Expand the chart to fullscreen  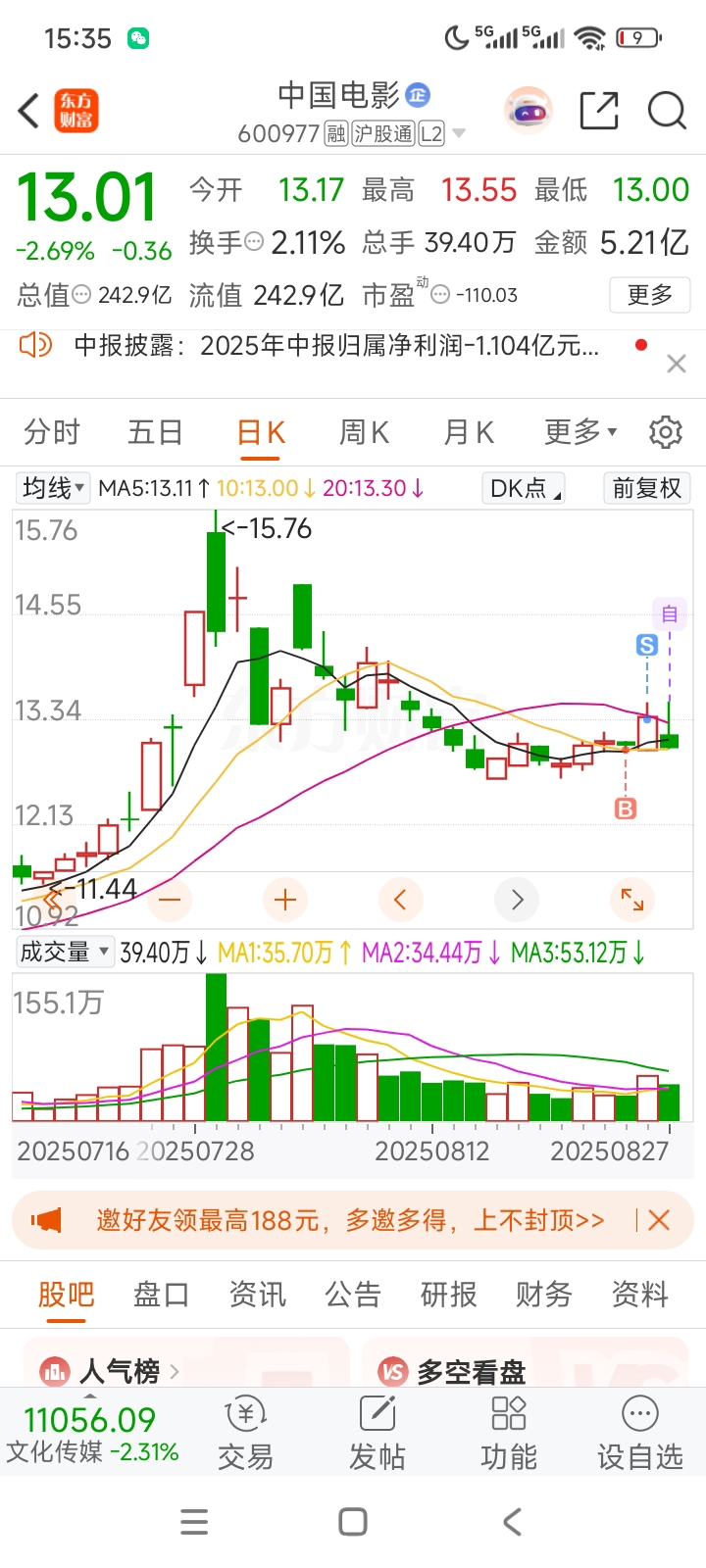coord(632,900)
